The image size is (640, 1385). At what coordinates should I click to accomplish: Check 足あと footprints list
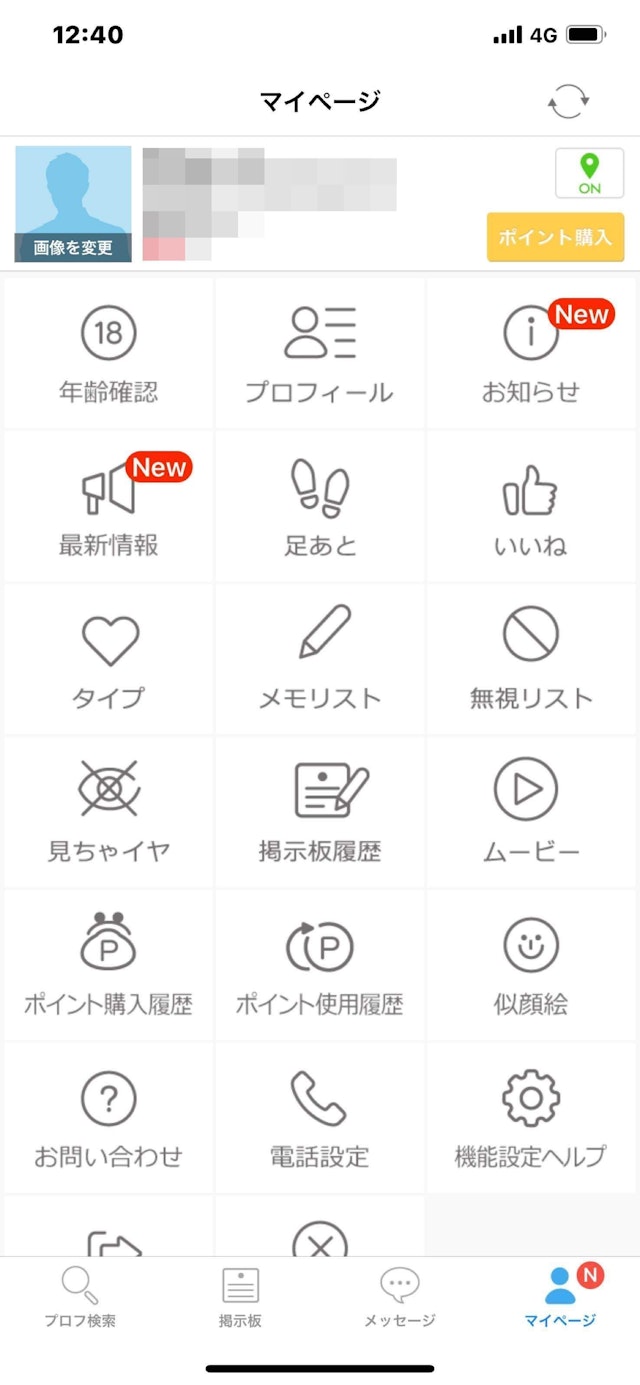(320, 507)
